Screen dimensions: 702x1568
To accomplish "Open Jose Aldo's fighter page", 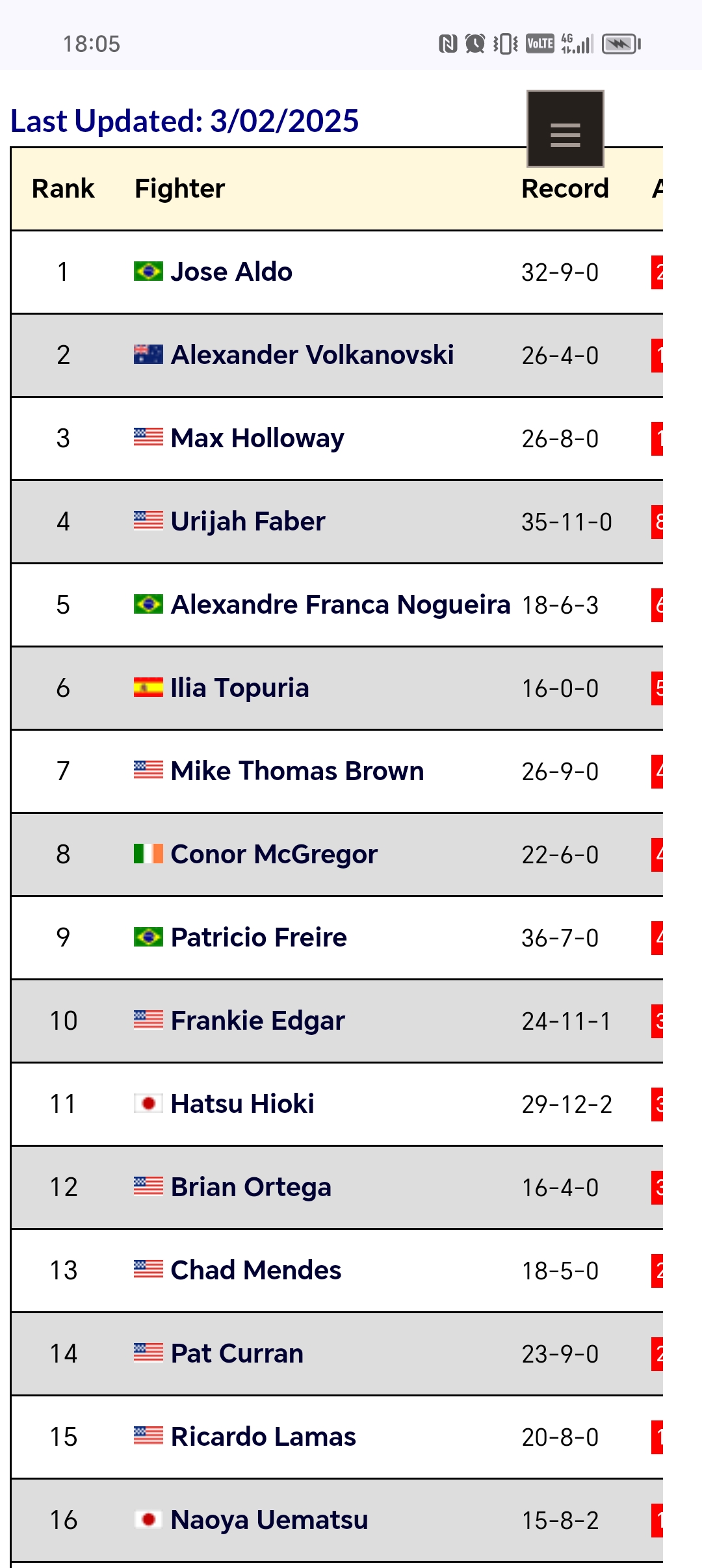I will [x=231, y=272].
